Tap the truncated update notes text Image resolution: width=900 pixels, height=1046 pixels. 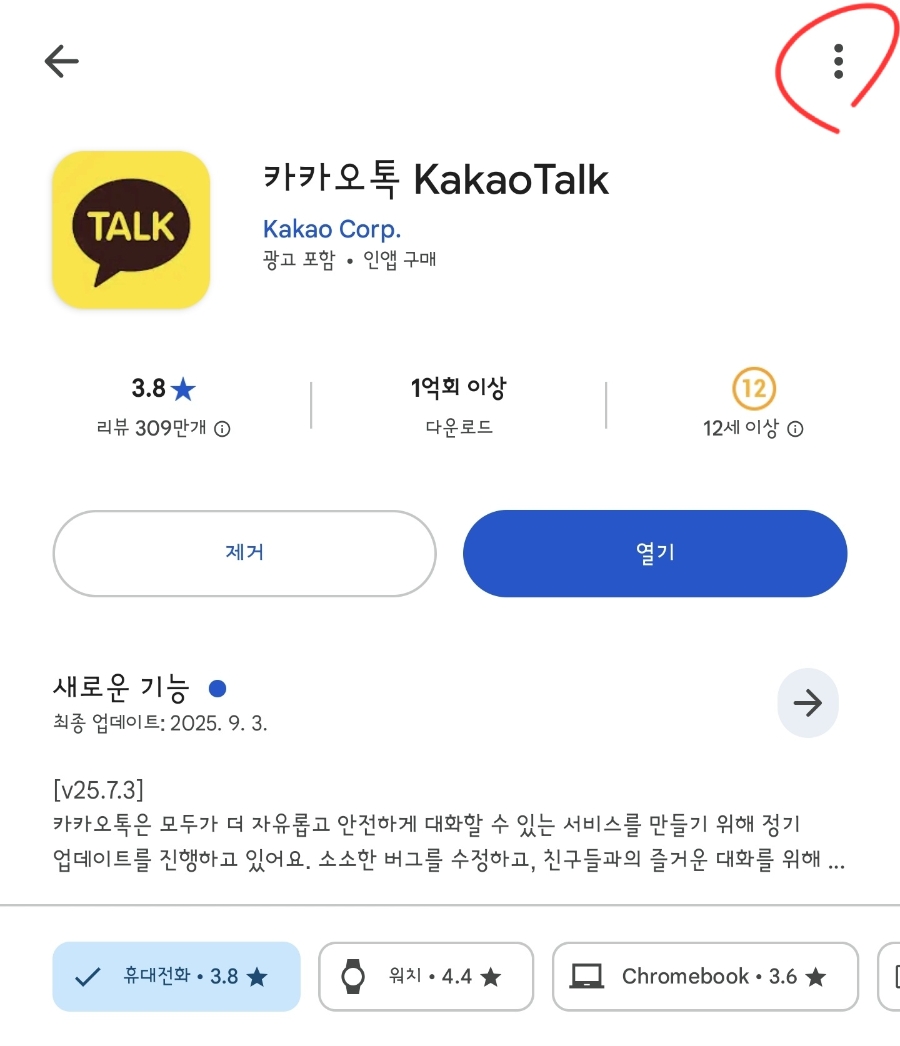tap(450, 835)
